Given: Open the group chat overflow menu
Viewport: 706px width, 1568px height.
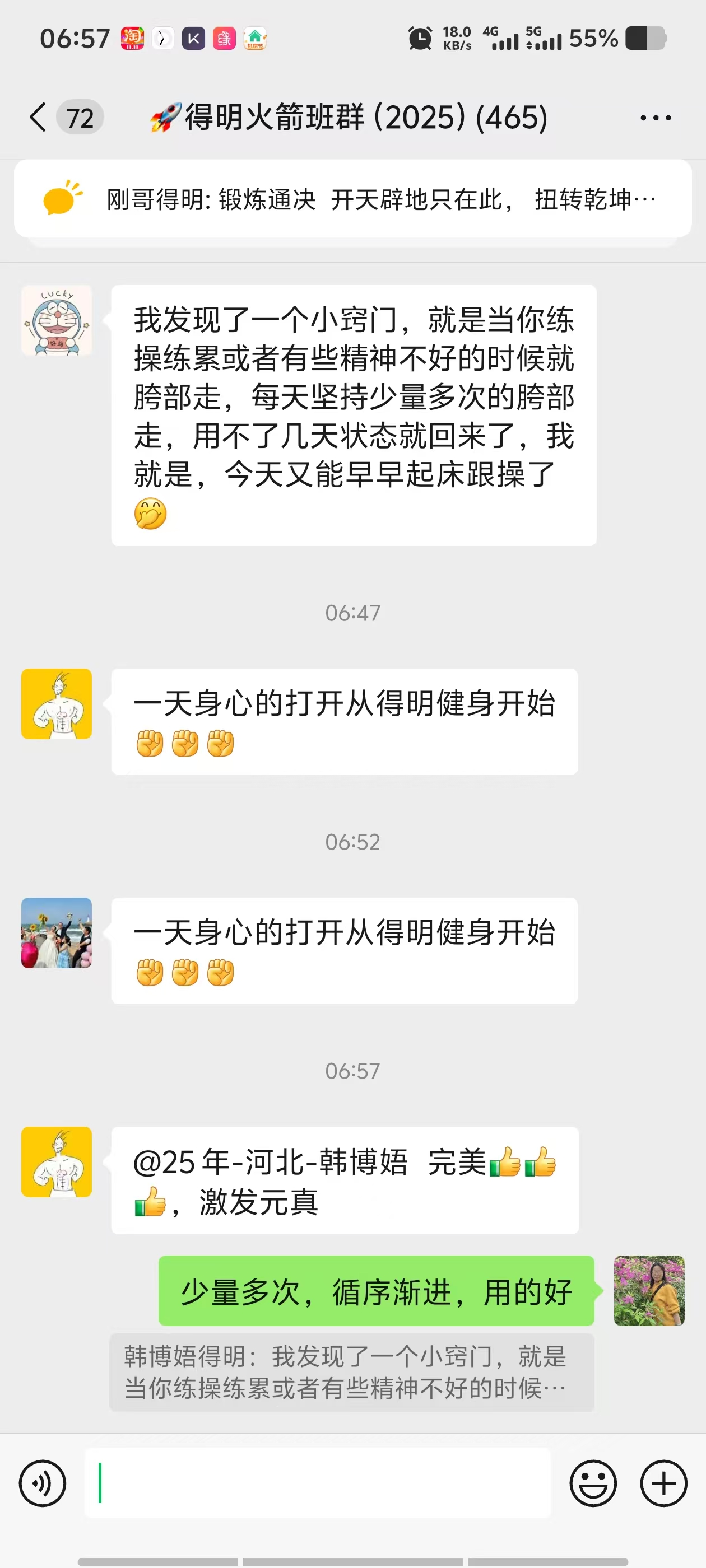Looking at the screenshot, I should 656,118.
